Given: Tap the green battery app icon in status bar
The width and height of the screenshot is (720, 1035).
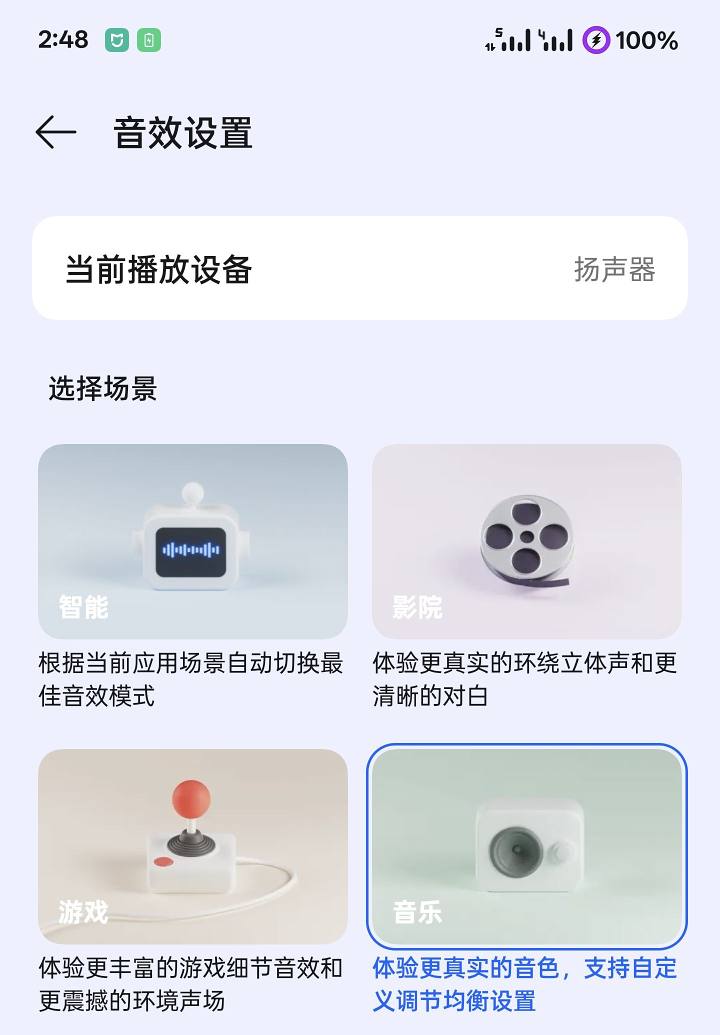Looking at the screenshot, I should point(148,38).
